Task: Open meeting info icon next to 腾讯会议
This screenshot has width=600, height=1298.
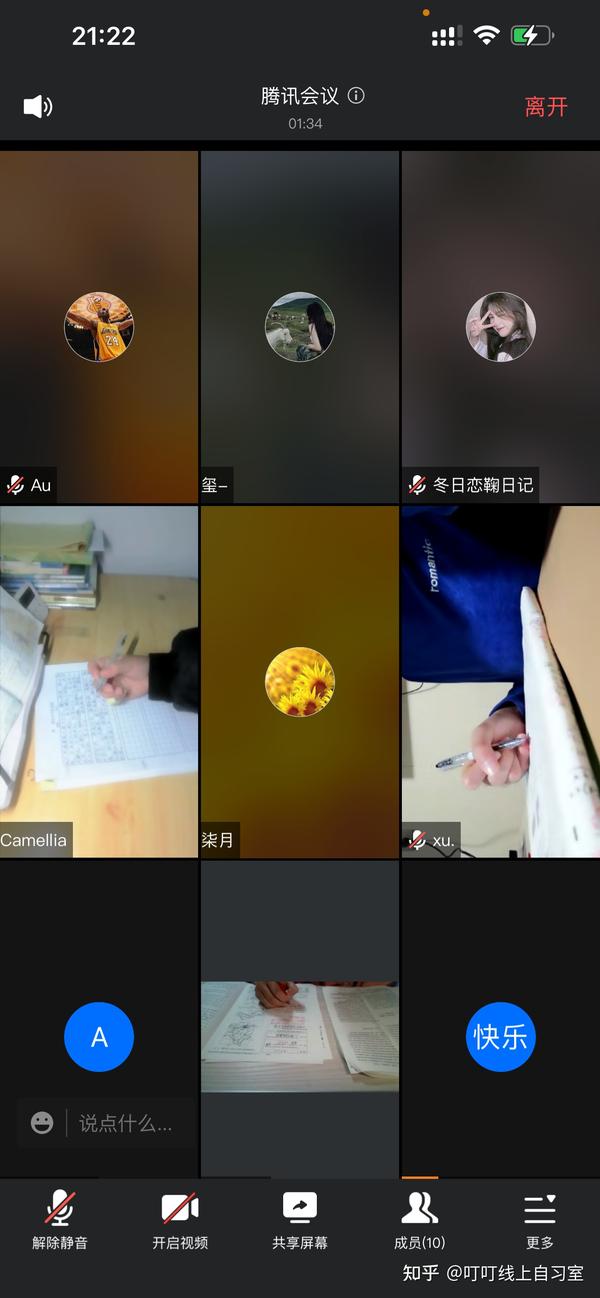Action: [356, 96]
